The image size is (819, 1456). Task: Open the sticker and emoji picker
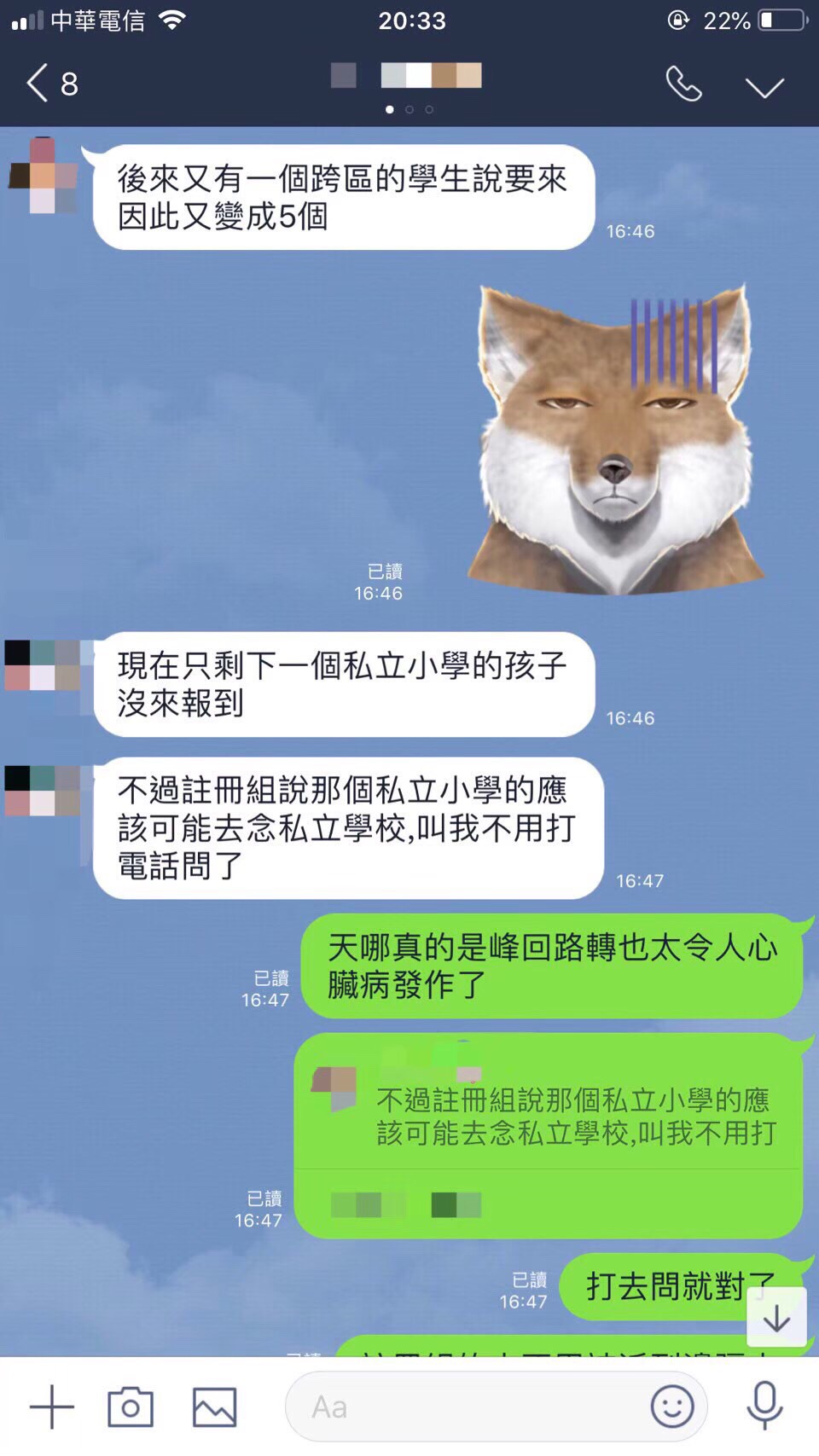(672, 1407)
